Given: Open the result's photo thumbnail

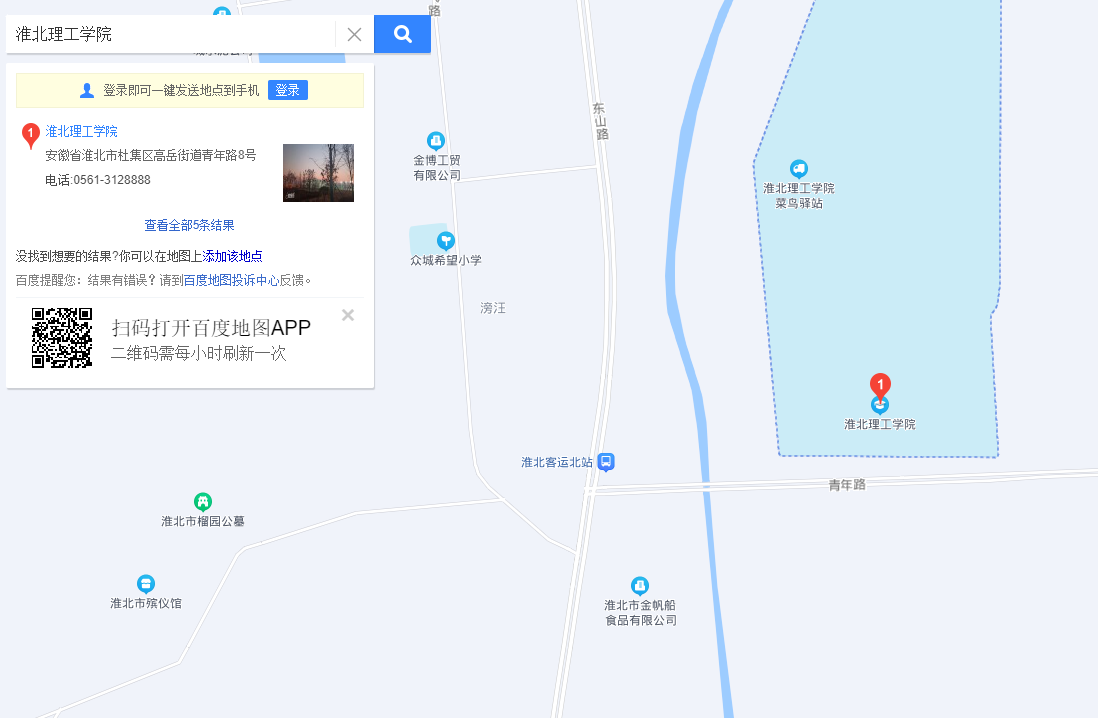Looking at the screenshot, I should coord(318,173).
